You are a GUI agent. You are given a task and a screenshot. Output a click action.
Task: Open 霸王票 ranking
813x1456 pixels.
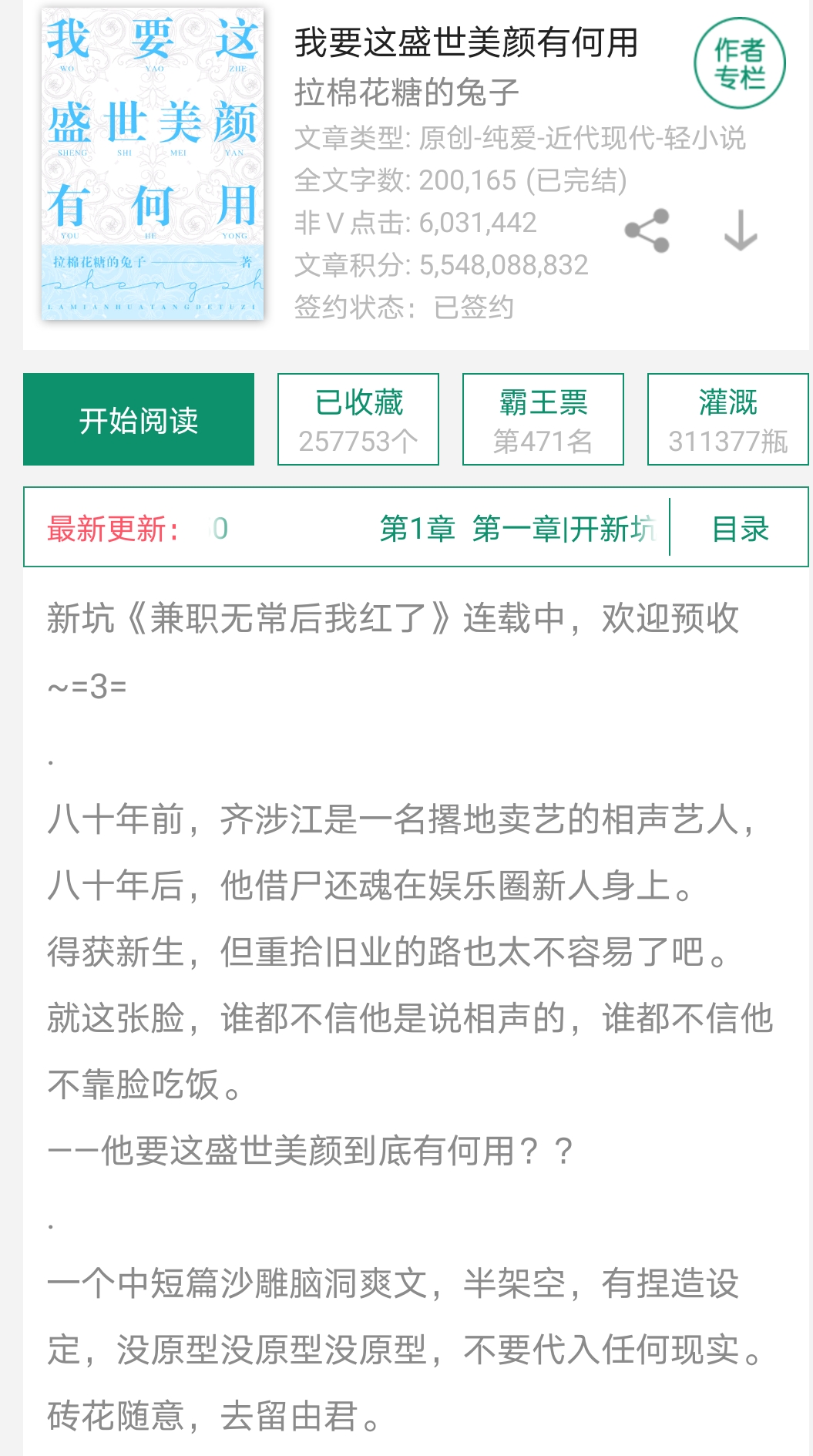tap(543, 419)
